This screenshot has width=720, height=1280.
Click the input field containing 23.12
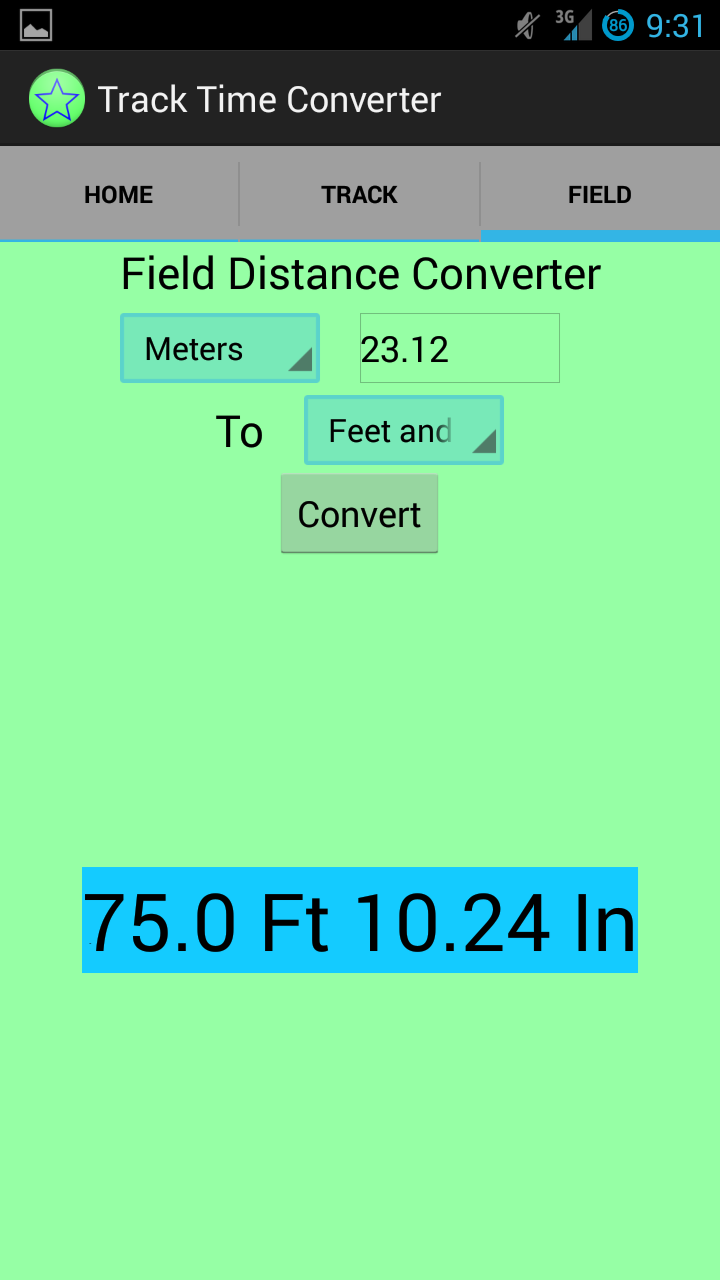459,348
